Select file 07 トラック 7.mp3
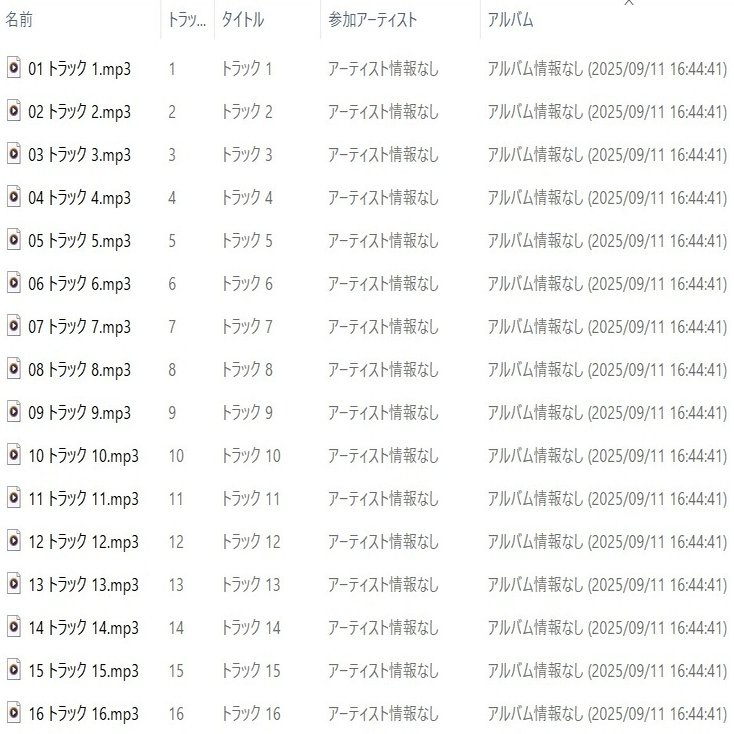 (79, 327)
